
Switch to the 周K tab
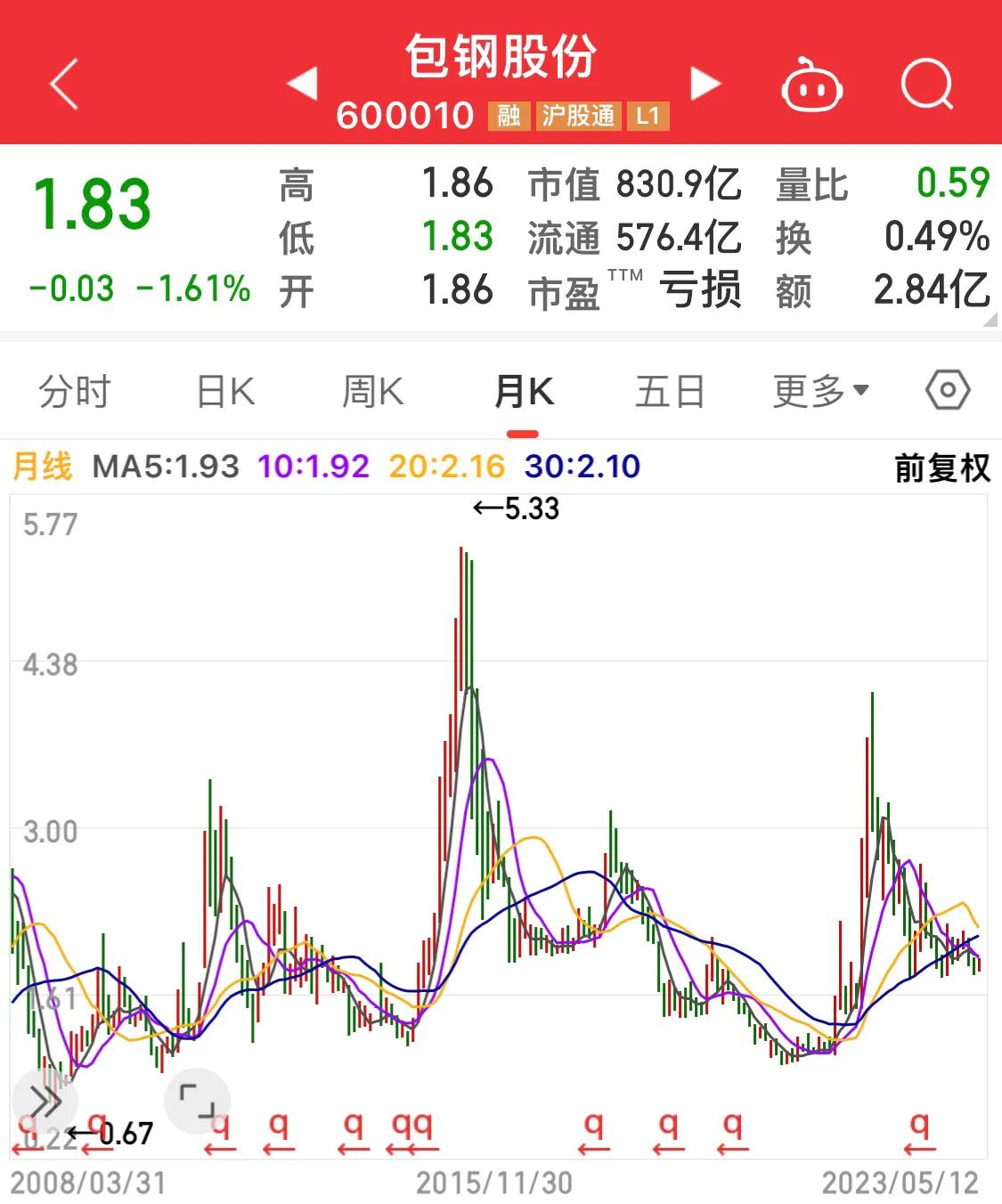point(373,389)
